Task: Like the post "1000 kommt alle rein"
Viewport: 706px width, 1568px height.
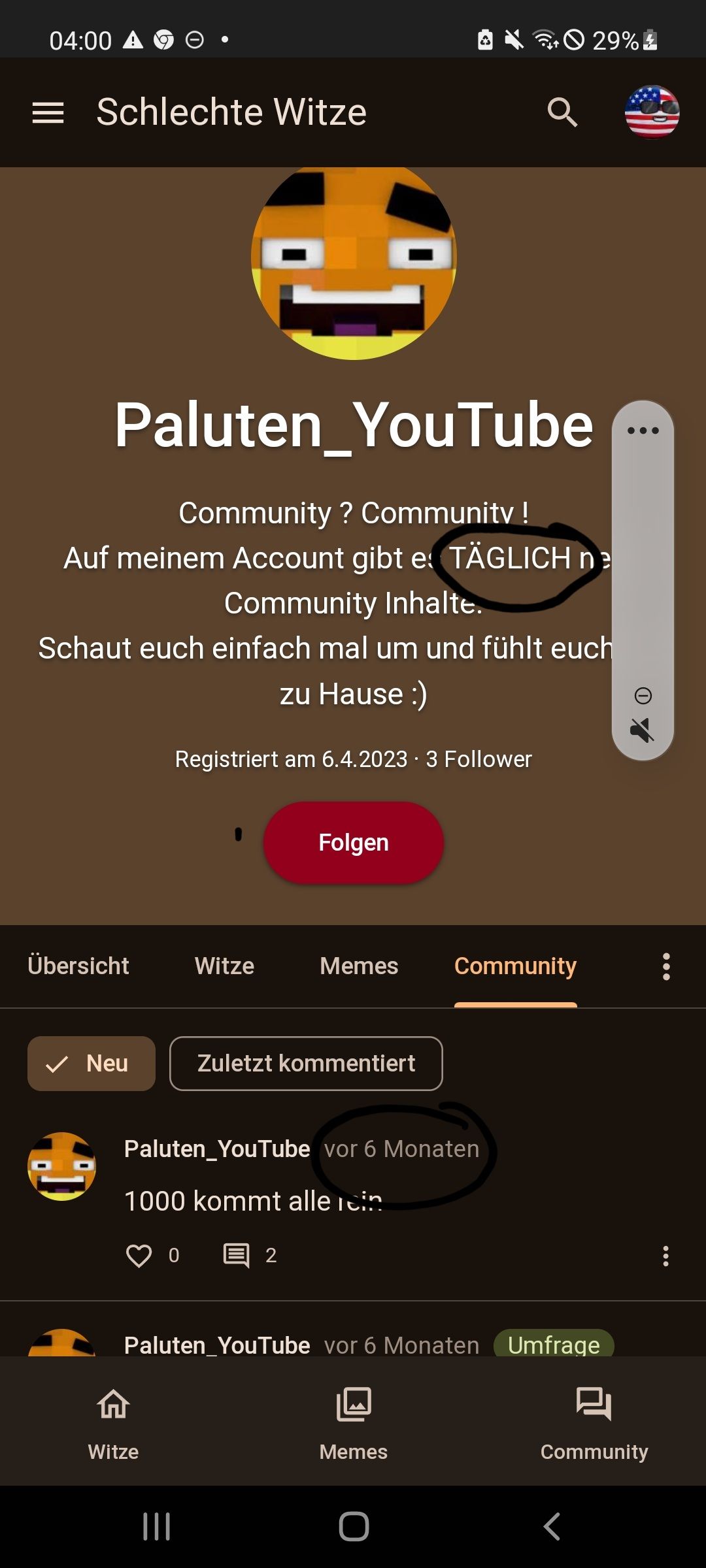Action: 139,1255
